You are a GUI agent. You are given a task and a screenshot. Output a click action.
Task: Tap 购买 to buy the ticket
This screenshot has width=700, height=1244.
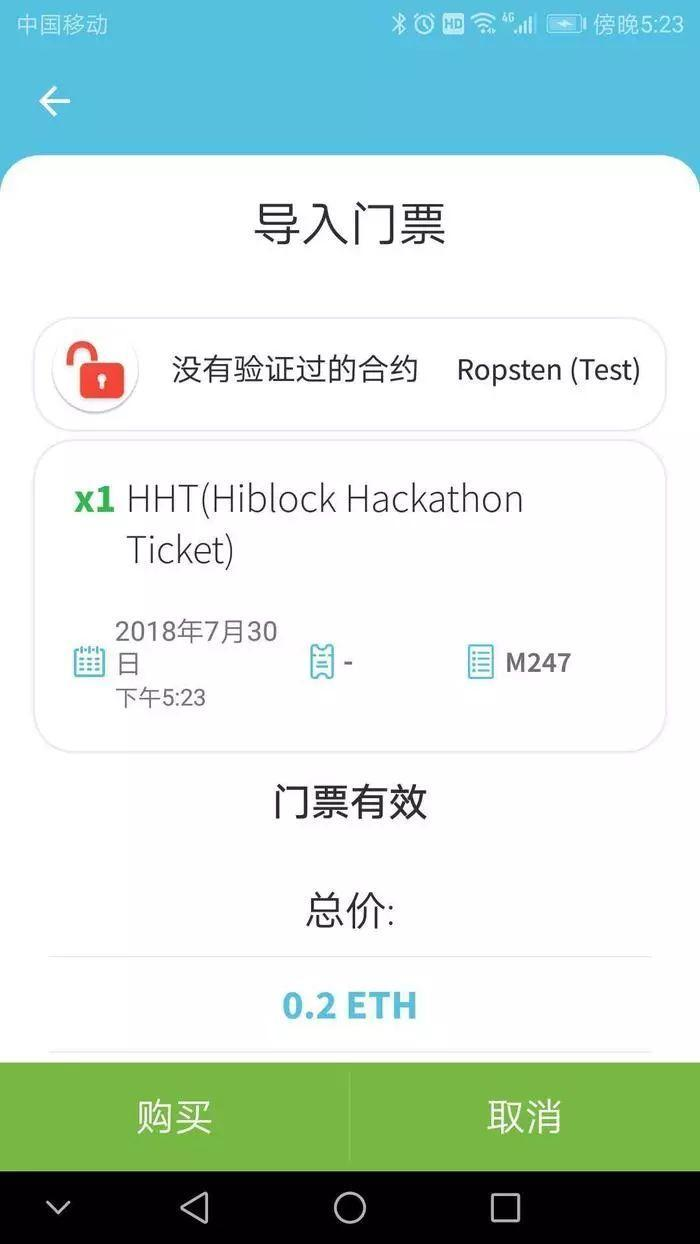[x=174, y=1116]
